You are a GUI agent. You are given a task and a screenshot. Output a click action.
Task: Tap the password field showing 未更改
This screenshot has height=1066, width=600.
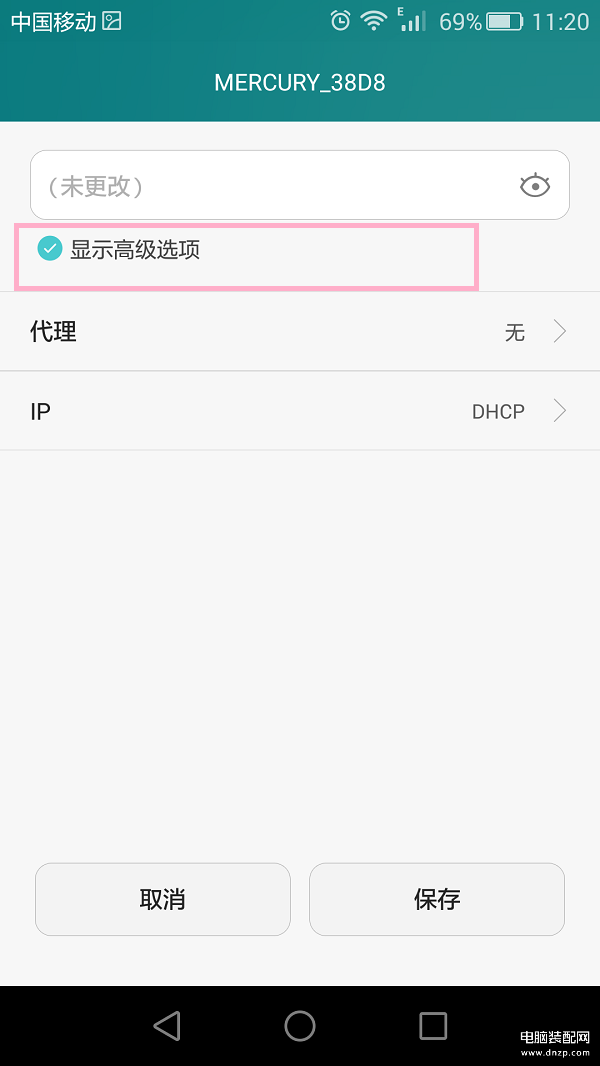pyautogui.click(x=300, y=185)
